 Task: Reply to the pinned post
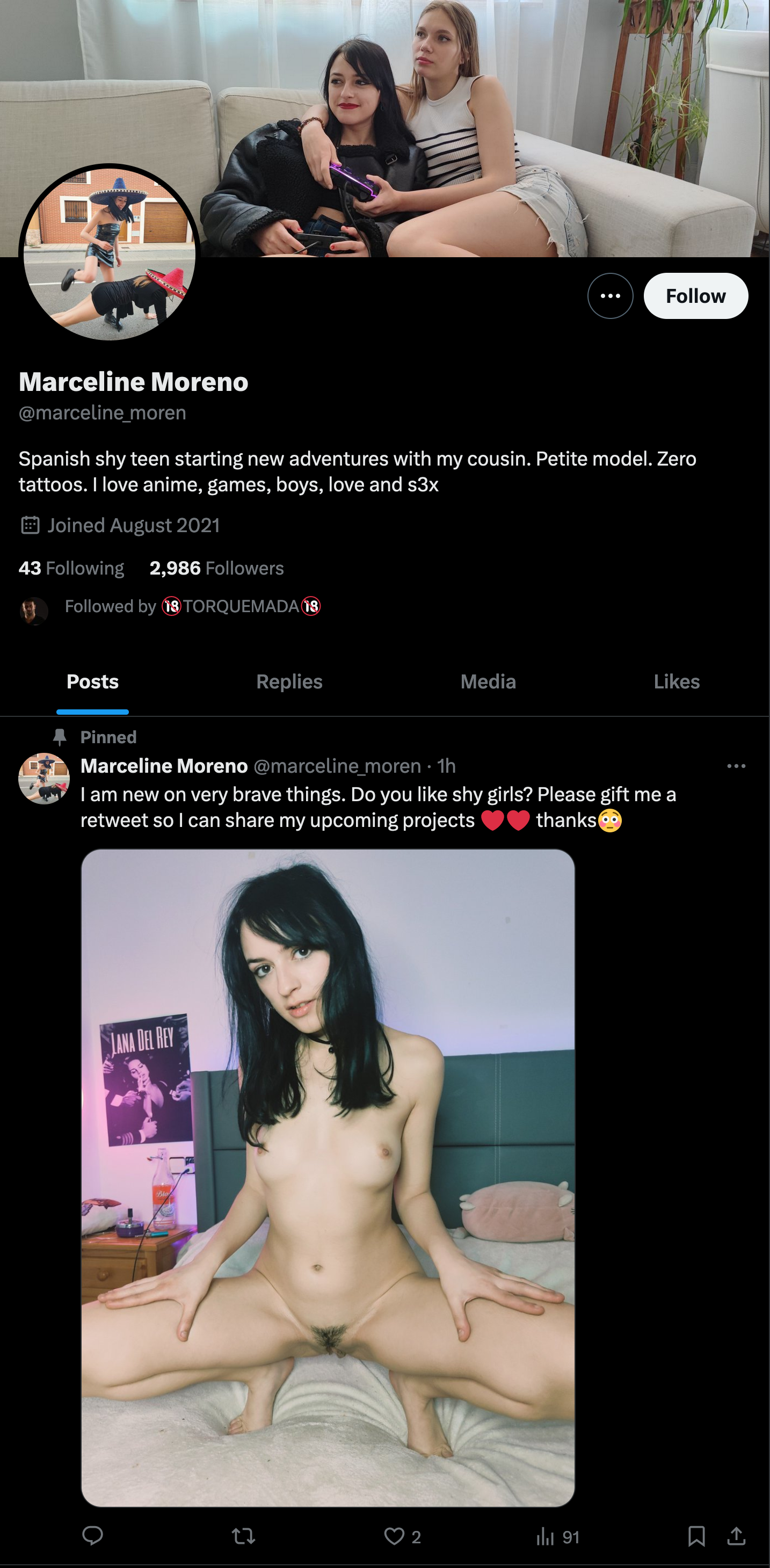[x=92, y=1536]
